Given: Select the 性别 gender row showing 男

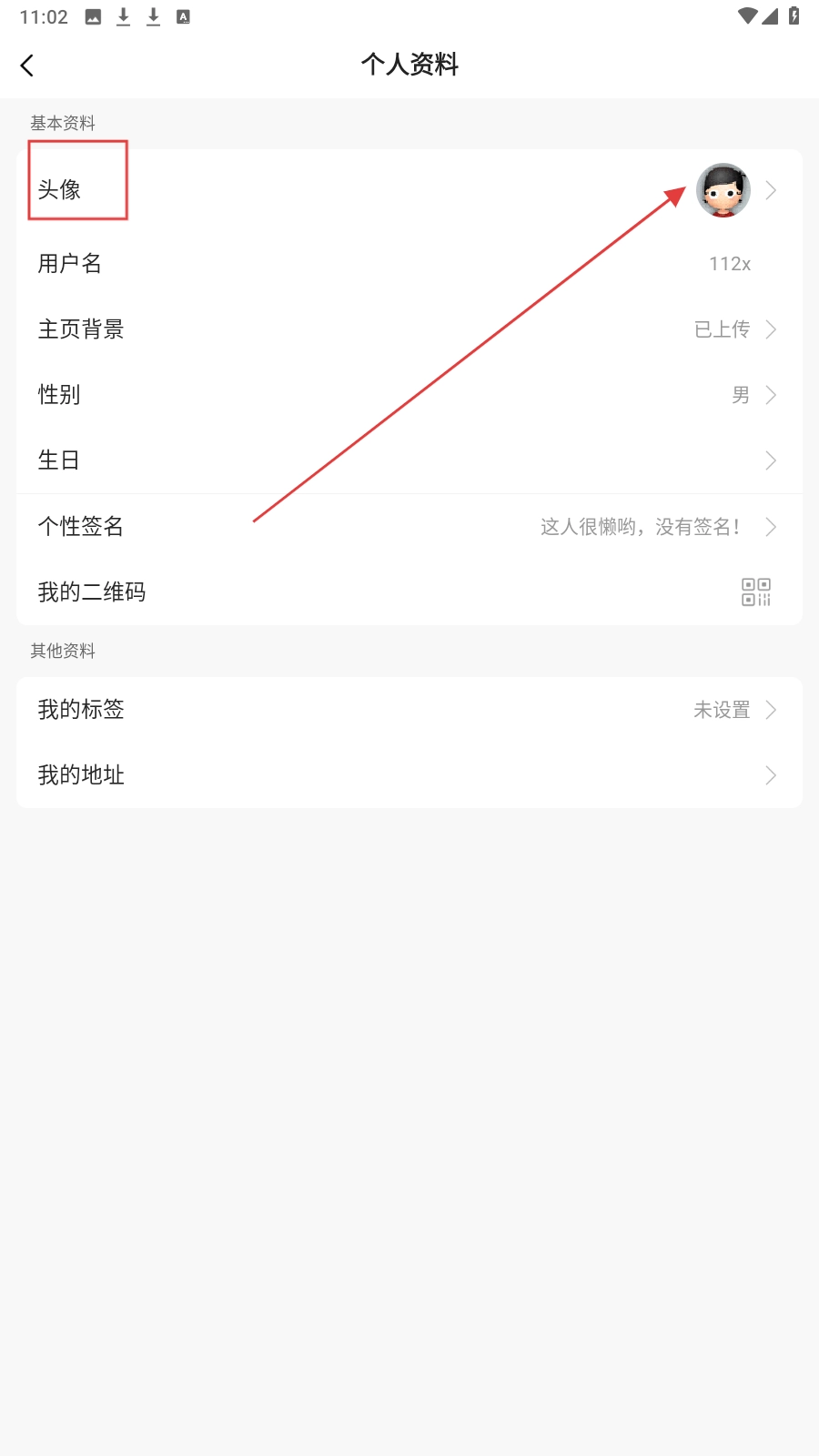Looking at the screenshot, I should point(409,395).
